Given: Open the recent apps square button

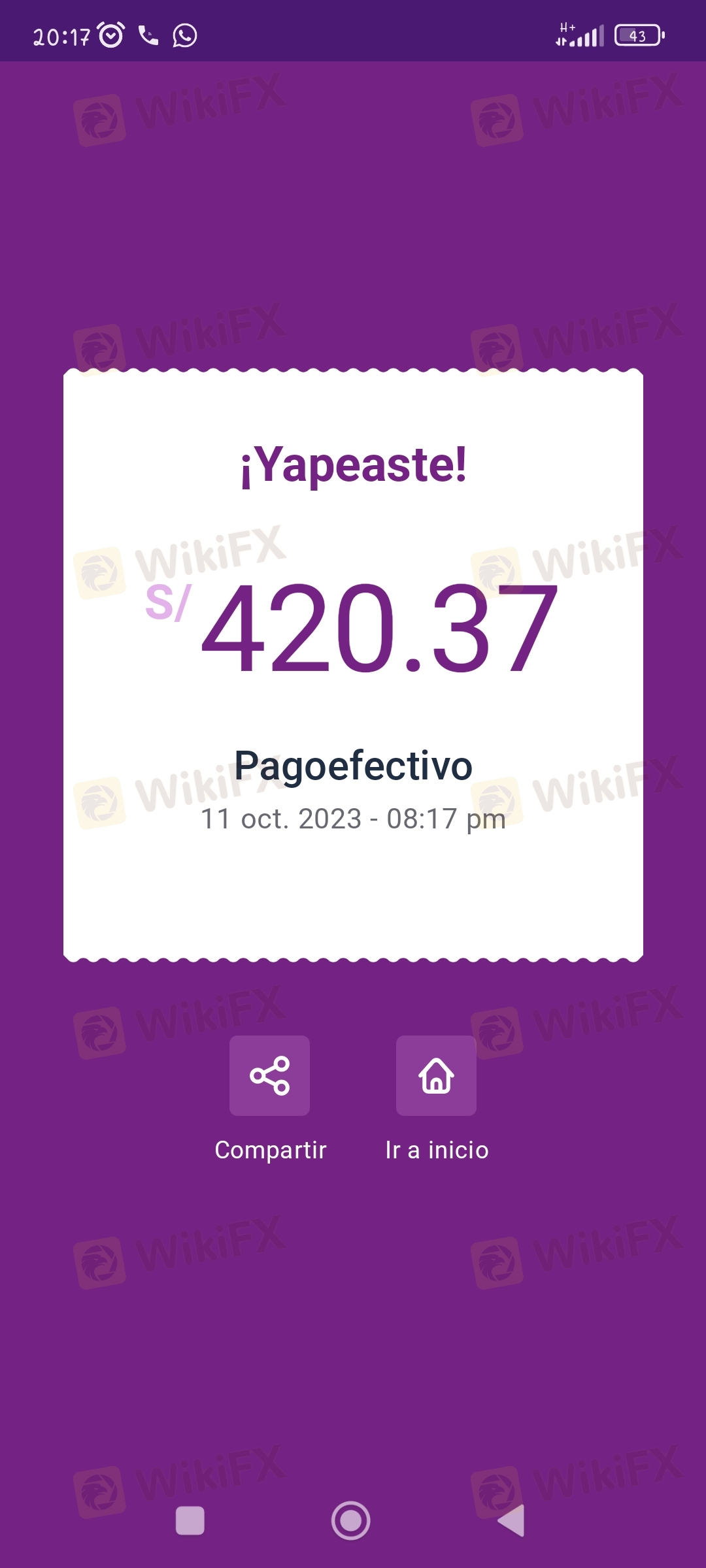Looking at the screenshot, I should coord(190,1520).
